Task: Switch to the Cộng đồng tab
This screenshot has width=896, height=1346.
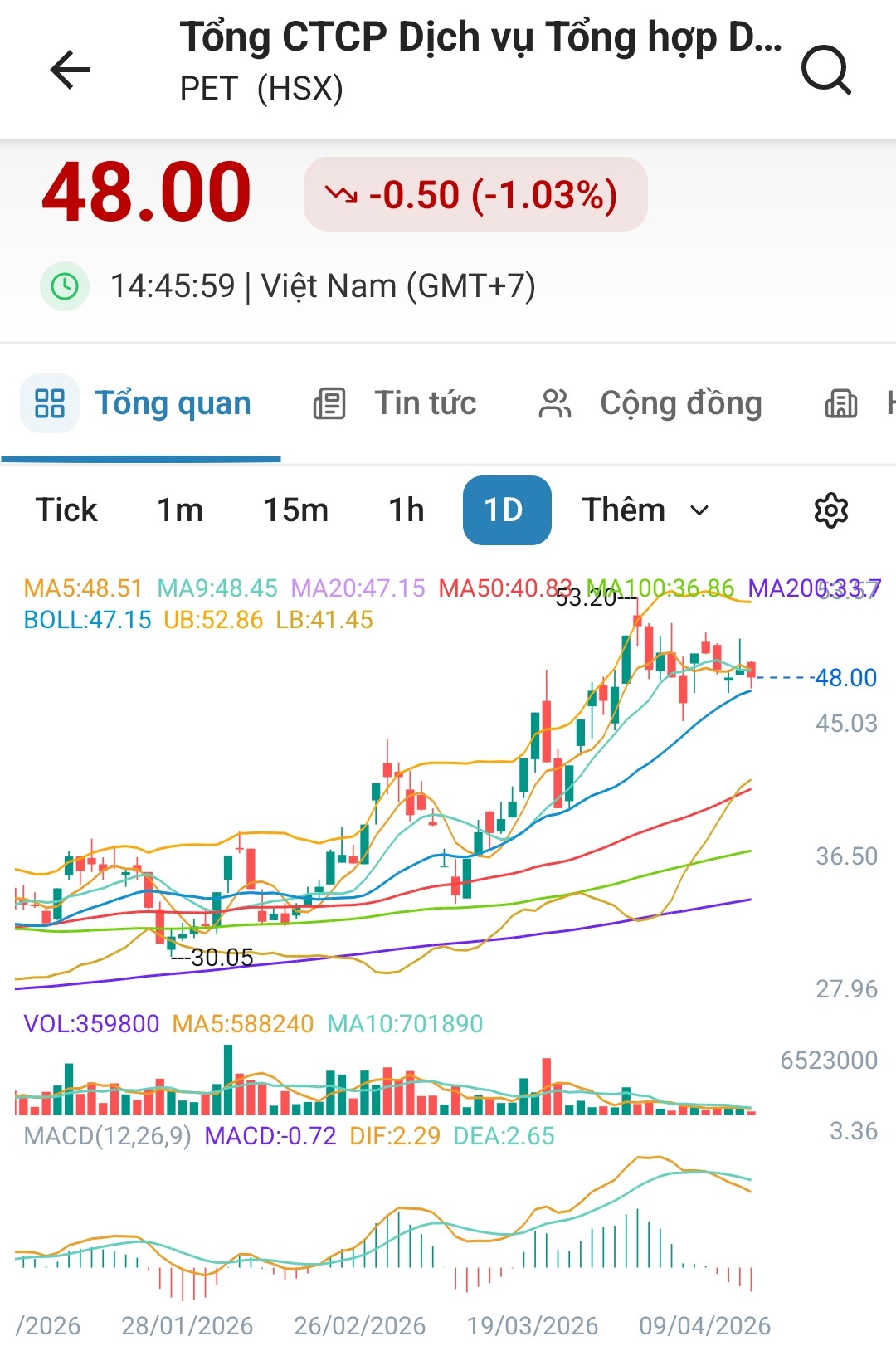Action: click(x=650, y=403)
